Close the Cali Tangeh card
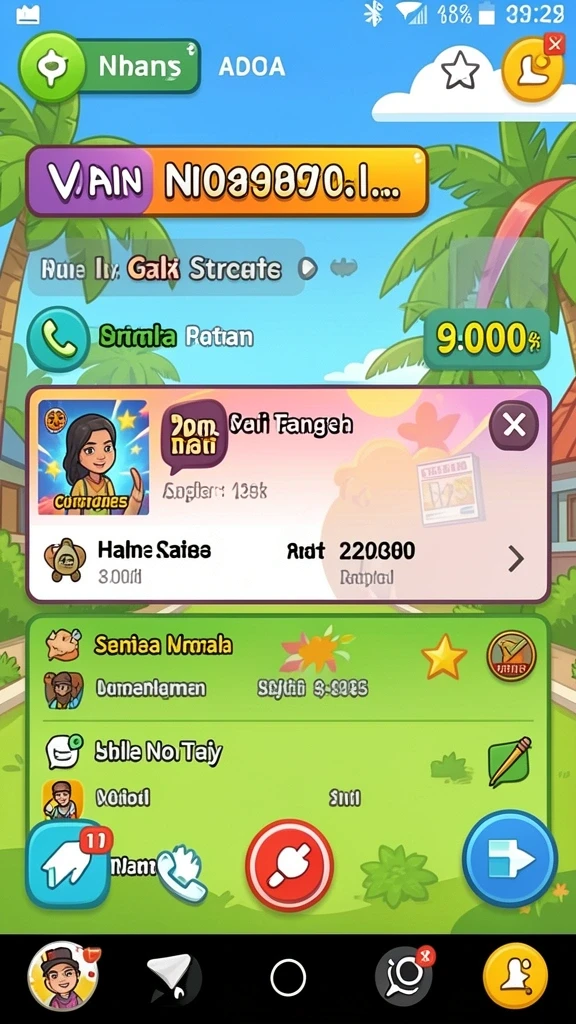 [514, 426]
